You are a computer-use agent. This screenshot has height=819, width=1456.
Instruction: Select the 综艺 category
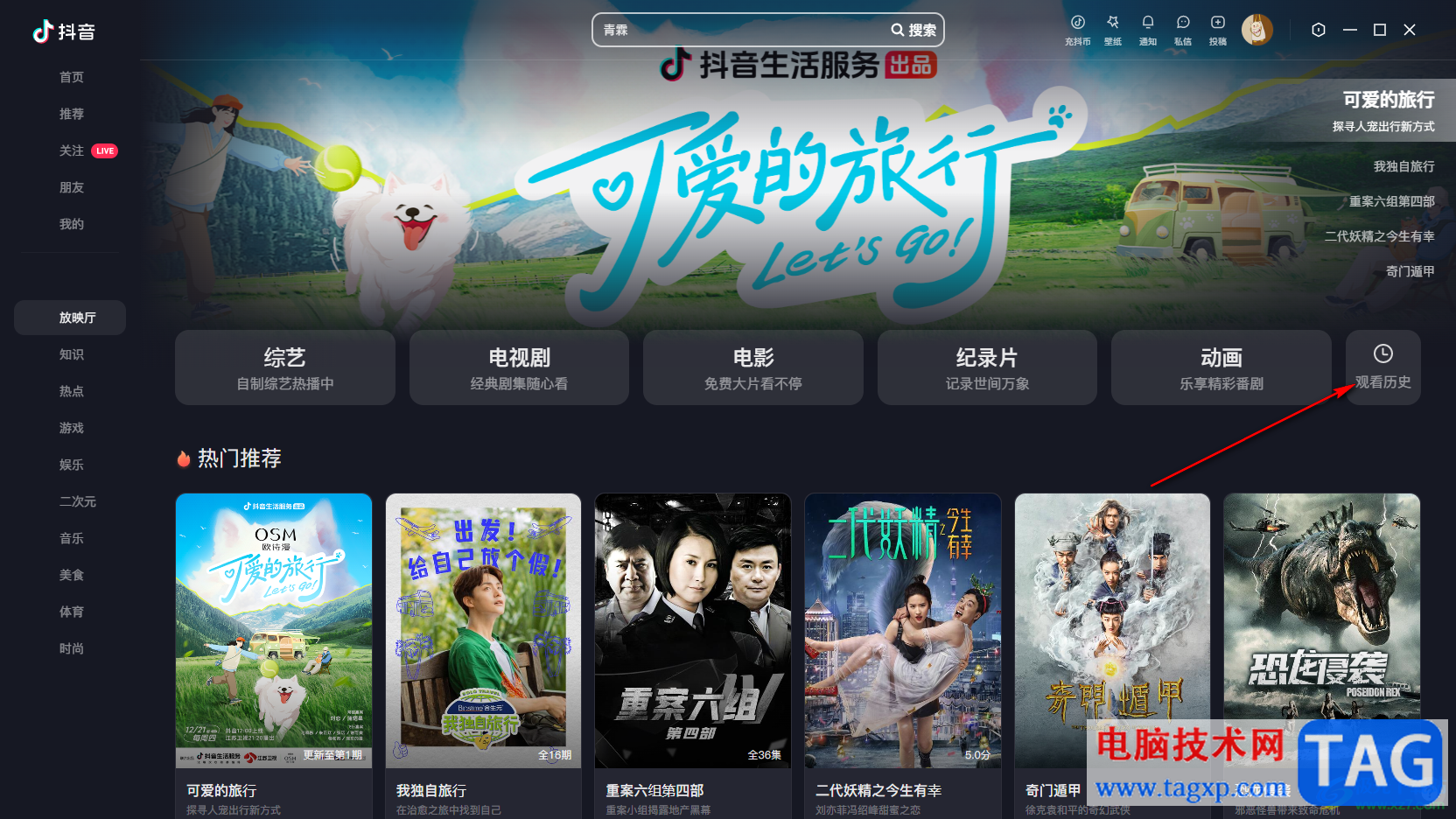284,367
